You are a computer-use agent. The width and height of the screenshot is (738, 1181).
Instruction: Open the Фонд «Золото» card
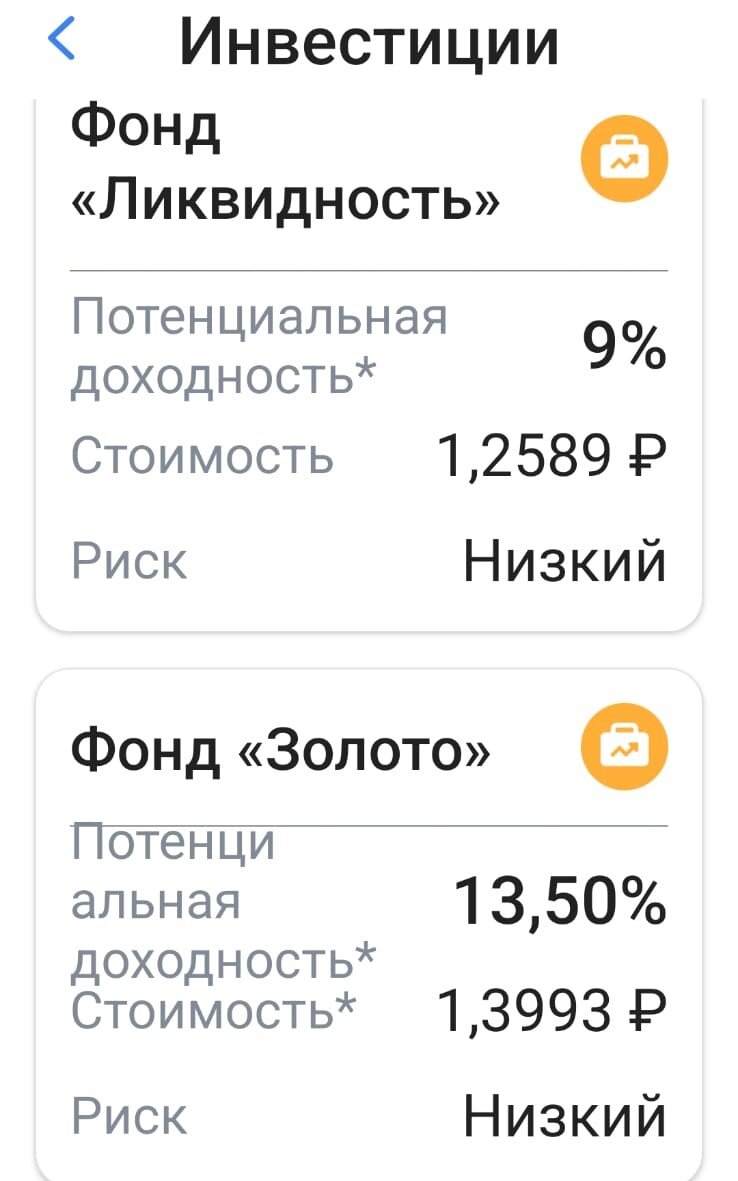point(369,930)
